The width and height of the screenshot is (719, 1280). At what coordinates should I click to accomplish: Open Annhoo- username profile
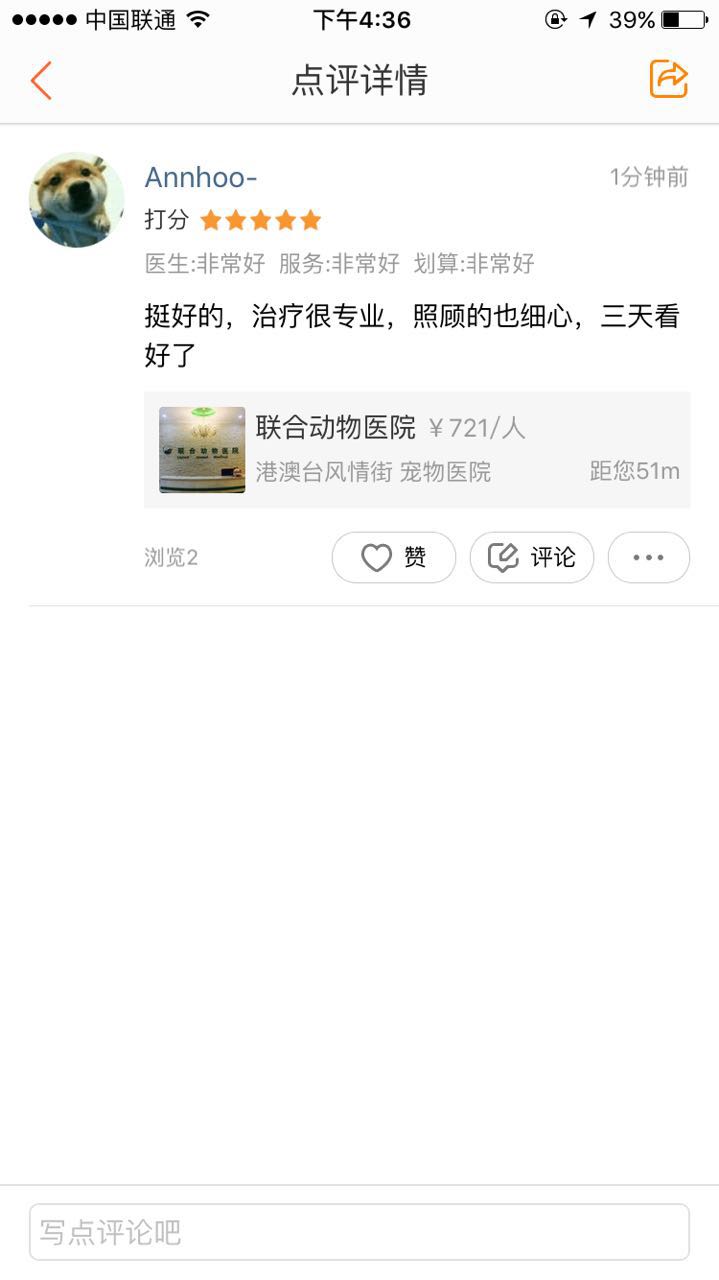(x=201, y=177)
